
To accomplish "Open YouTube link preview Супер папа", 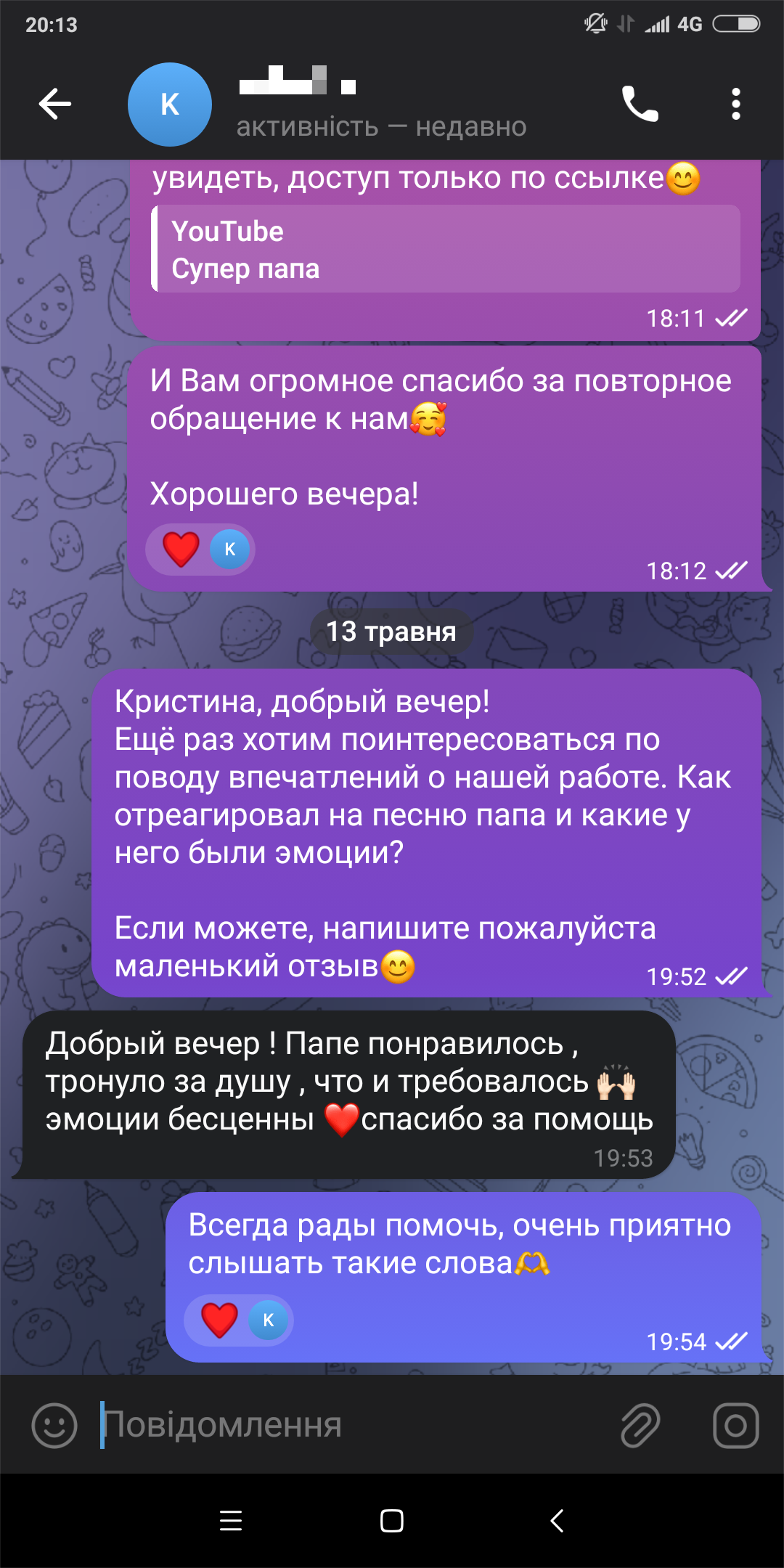I will [x=446, y=249].
